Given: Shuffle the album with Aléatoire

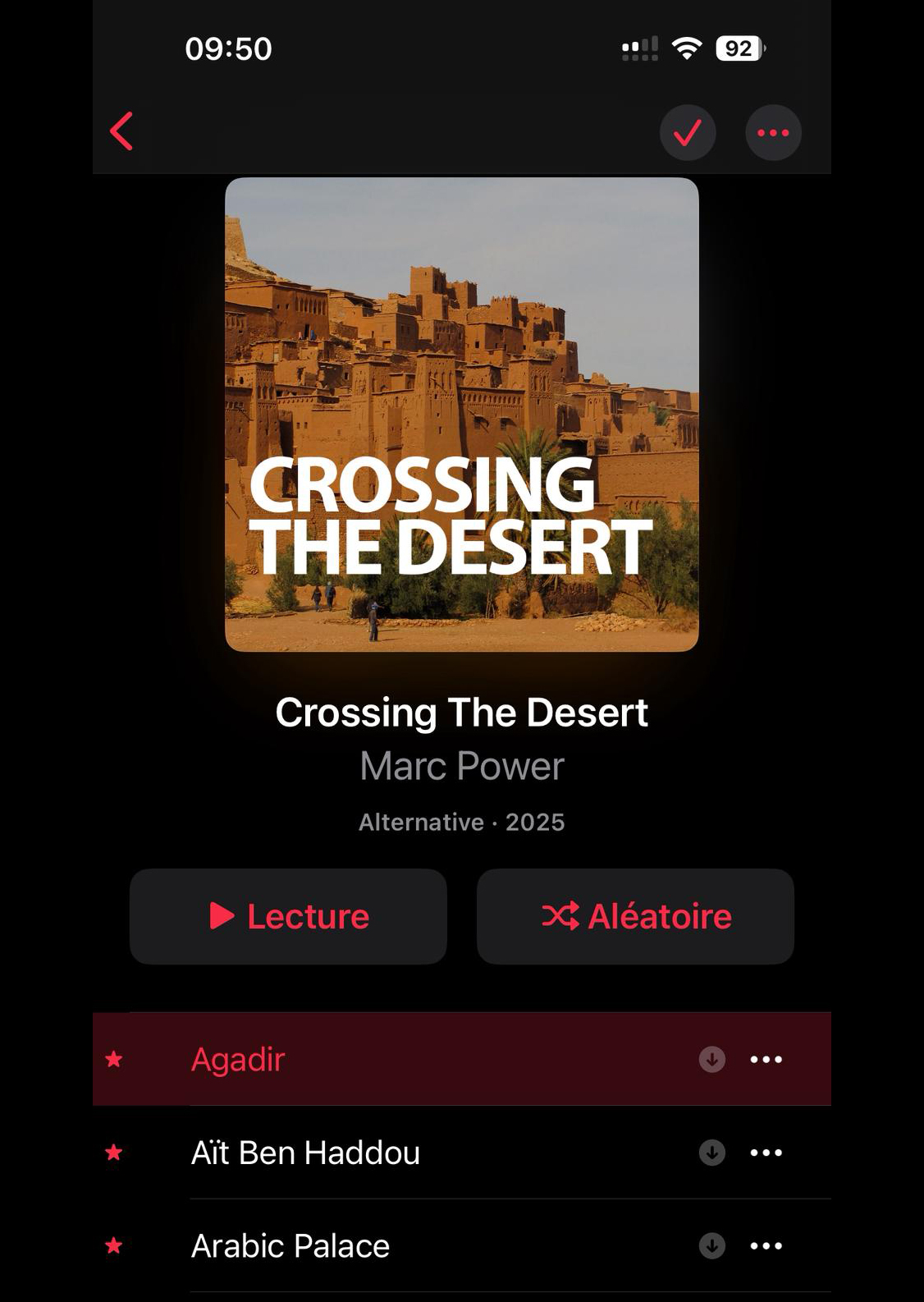Looking at the screenshot, I should pos(635,916).
